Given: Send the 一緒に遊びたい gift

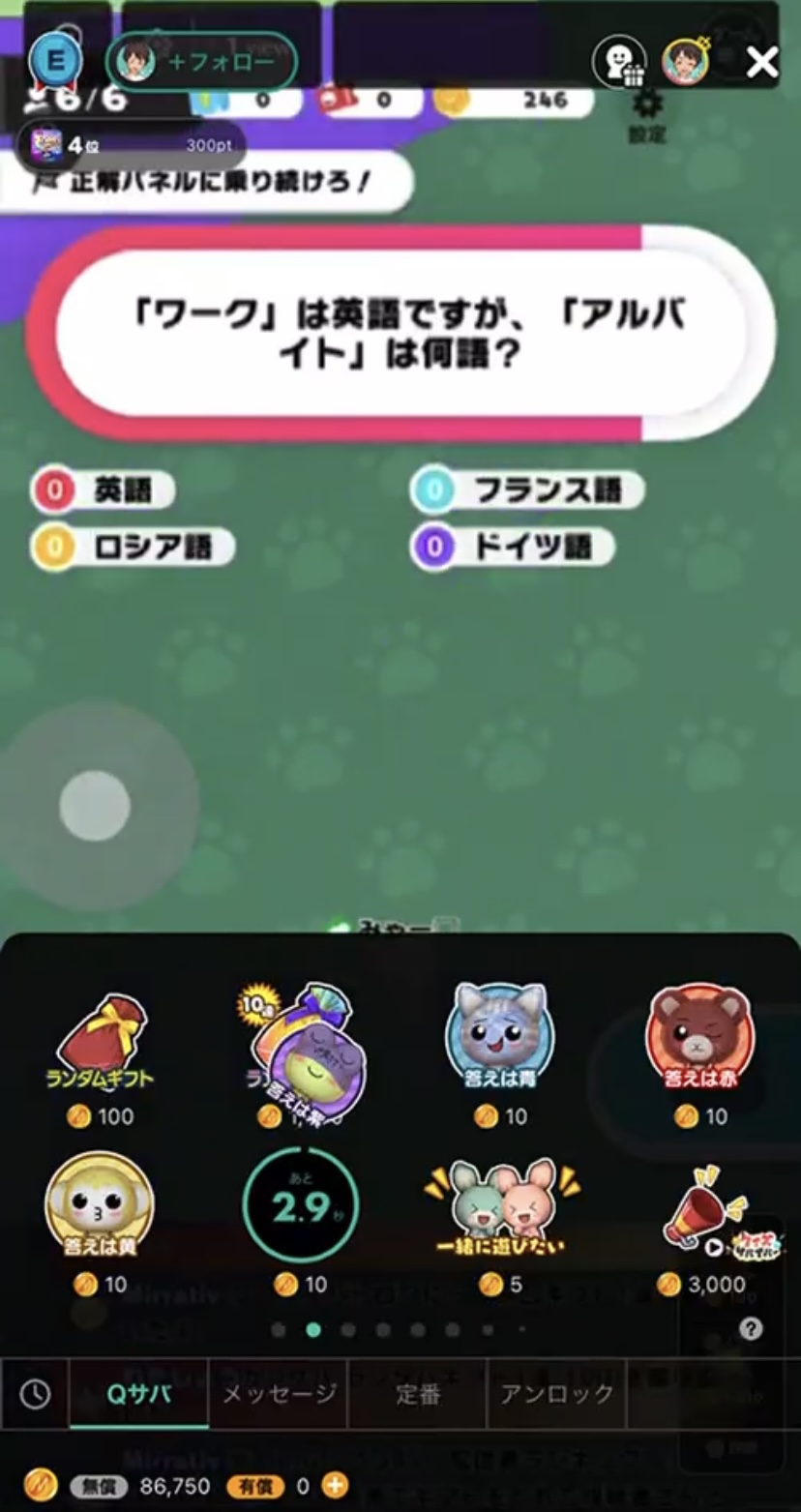Looking at the screenshot, I should (x=500, y=1224).
